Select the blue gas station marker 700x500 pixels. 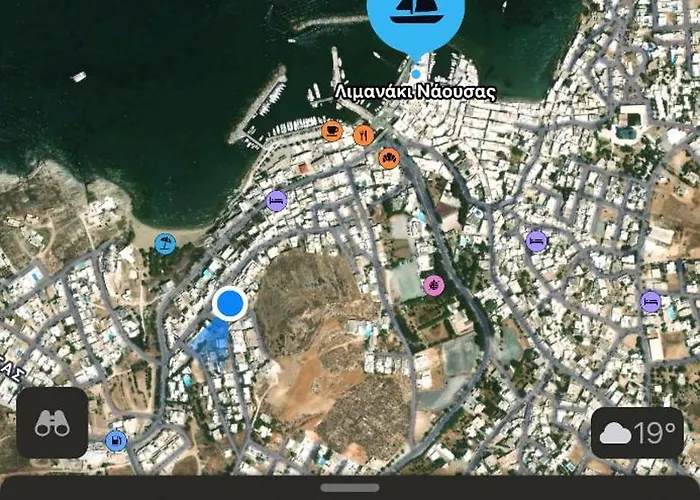point(116,440)
